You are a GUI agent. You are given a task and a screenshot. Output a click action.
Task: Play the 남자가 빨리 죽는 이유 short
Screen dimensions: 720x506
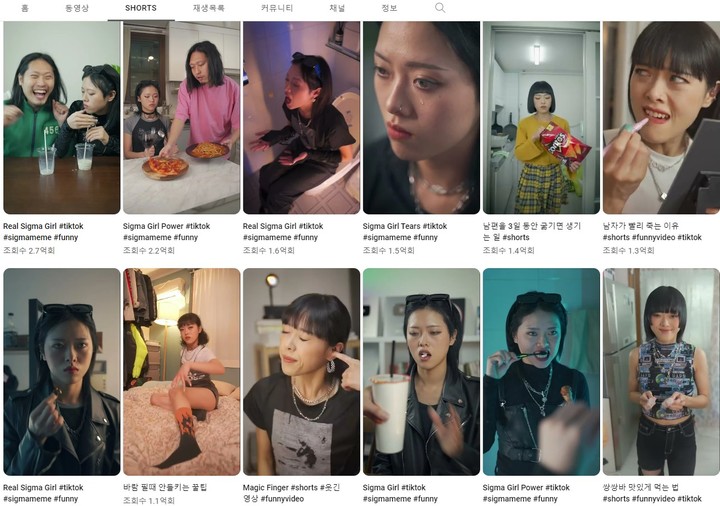(x=661, y=118)
